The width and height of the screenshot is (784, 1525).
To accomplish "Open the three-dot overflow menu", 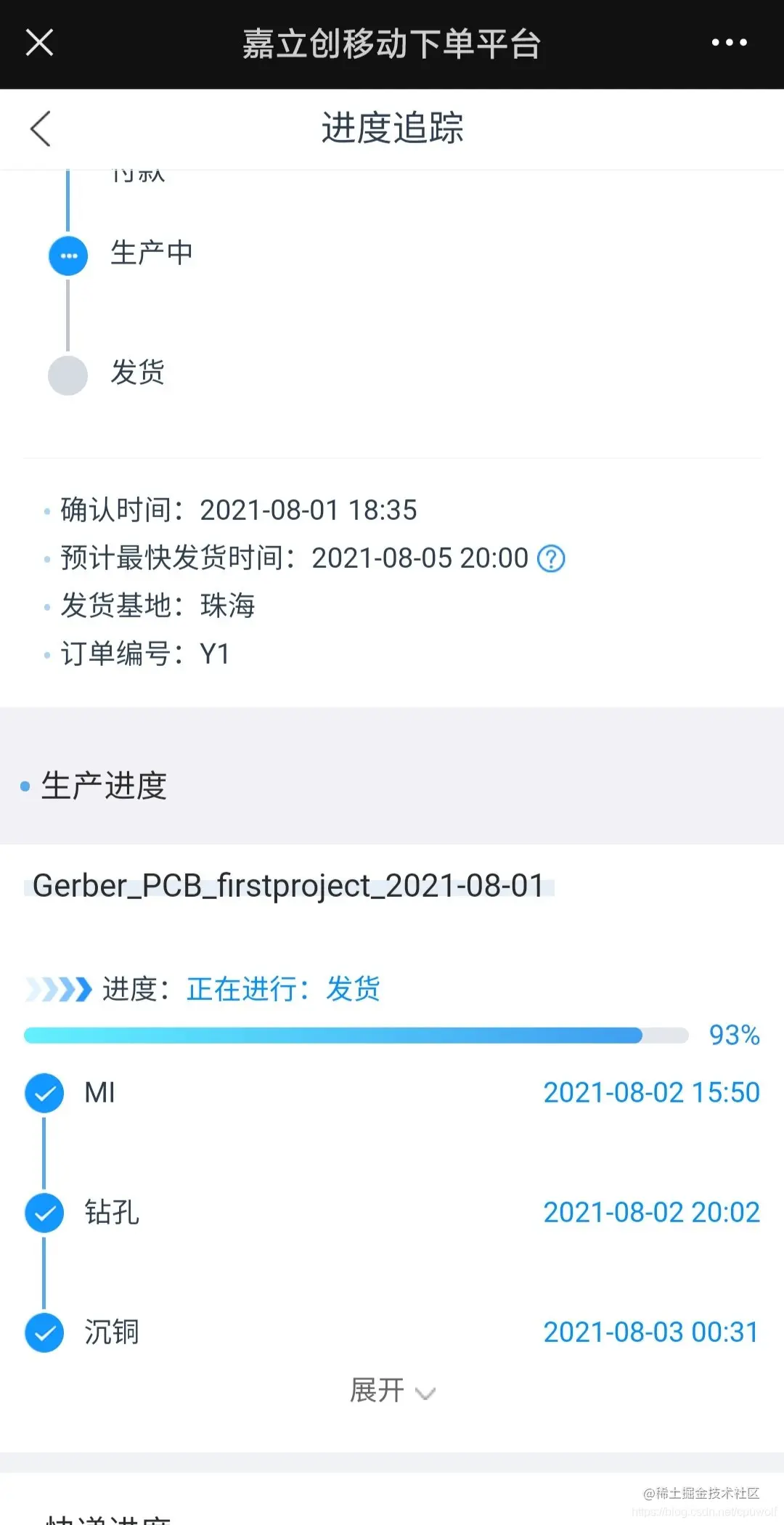I will 729,43.
